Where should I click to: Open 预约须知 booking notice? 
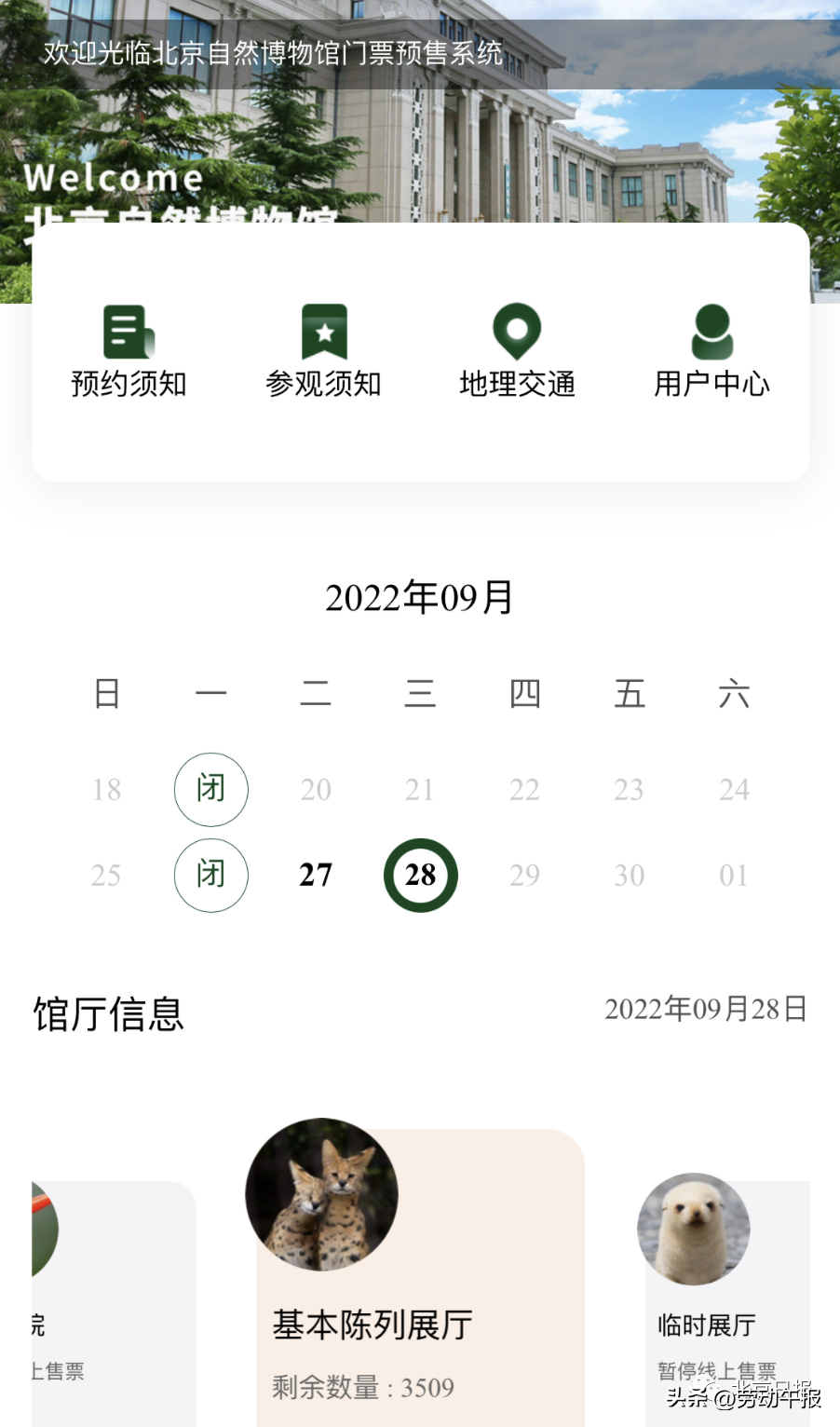(129, 352)
